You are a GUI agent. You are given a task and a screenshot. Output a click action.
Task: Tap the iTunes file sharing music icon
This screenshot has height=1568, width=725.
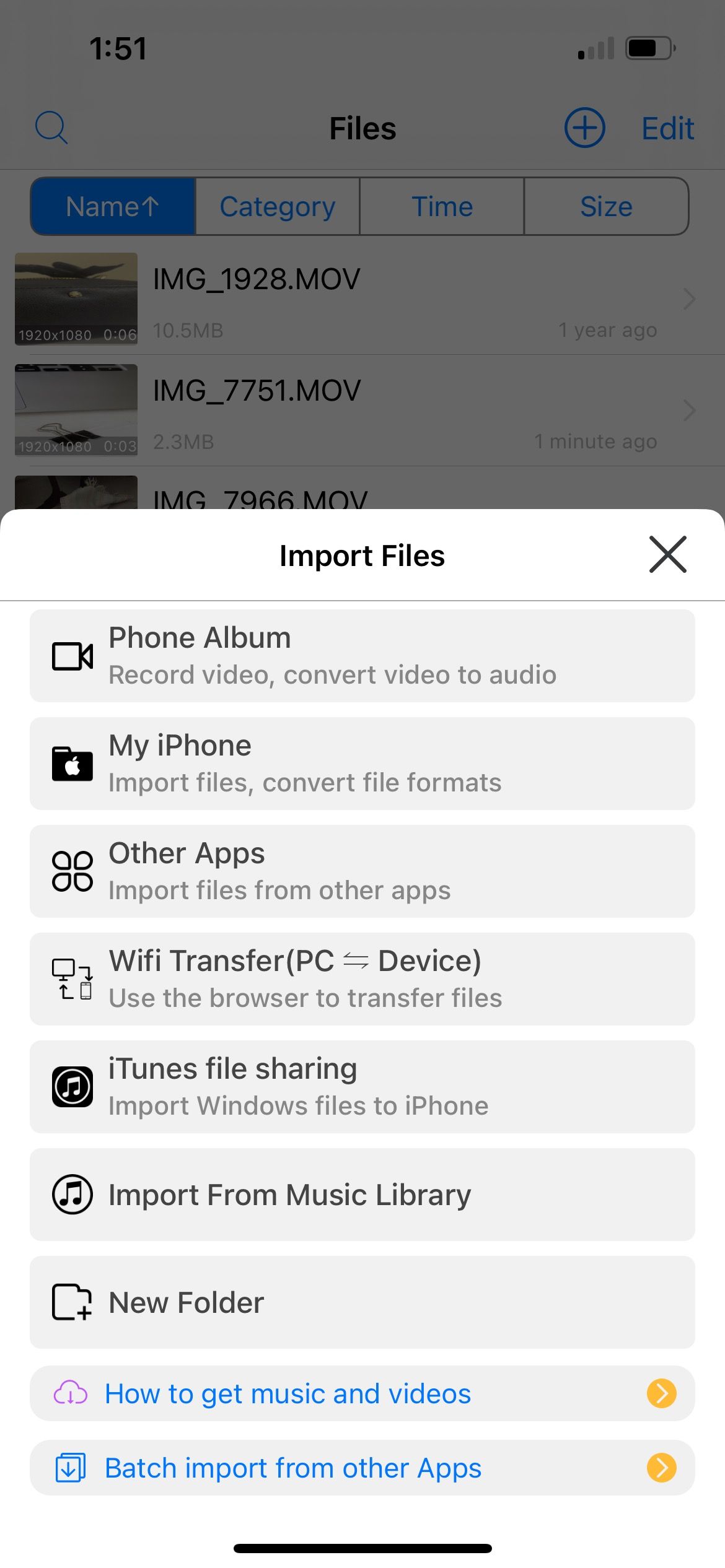coord(72,1086)
